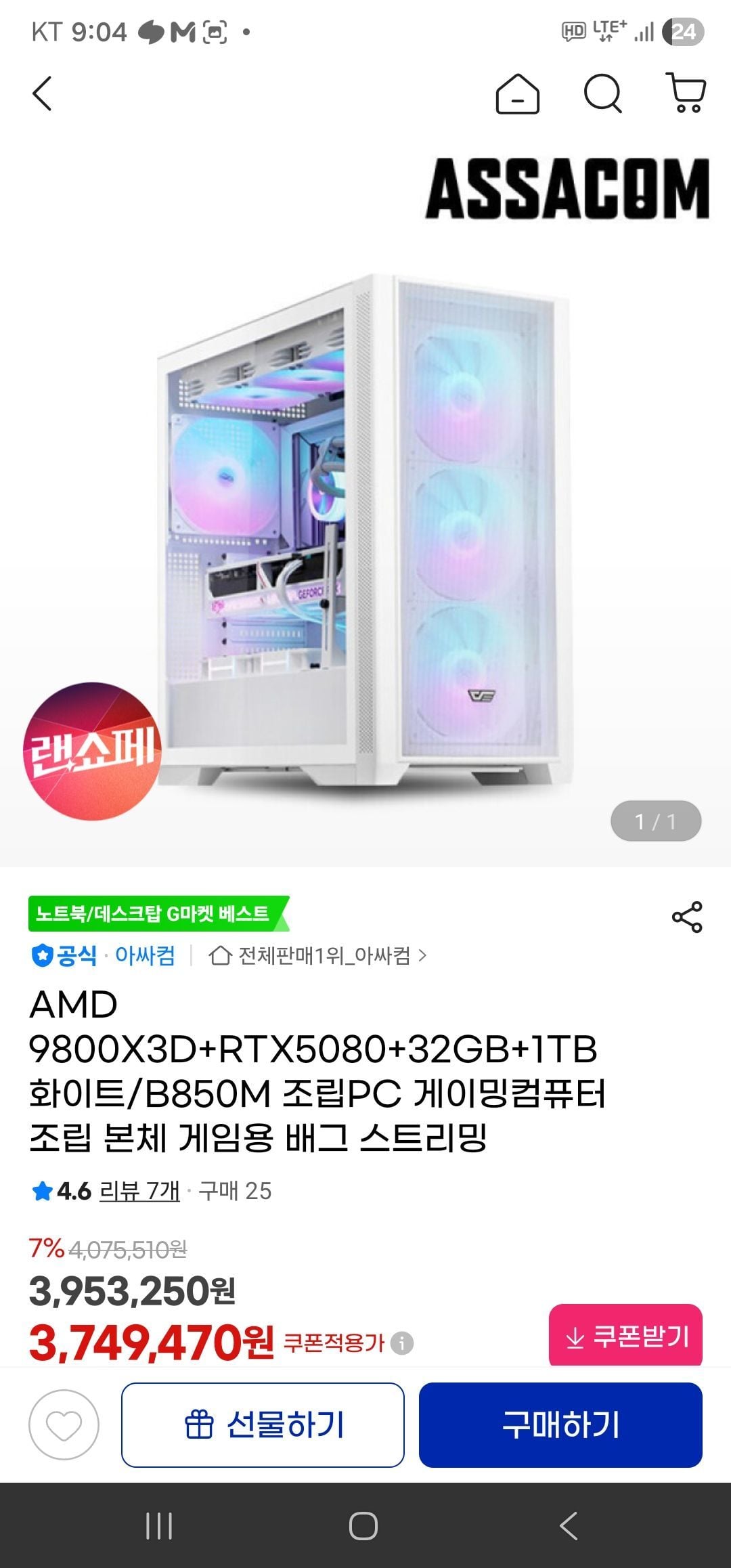The image size is (731, 1568).
Task: Tap the 쿠폰받기 coupon button
Action: (625, 1336)
